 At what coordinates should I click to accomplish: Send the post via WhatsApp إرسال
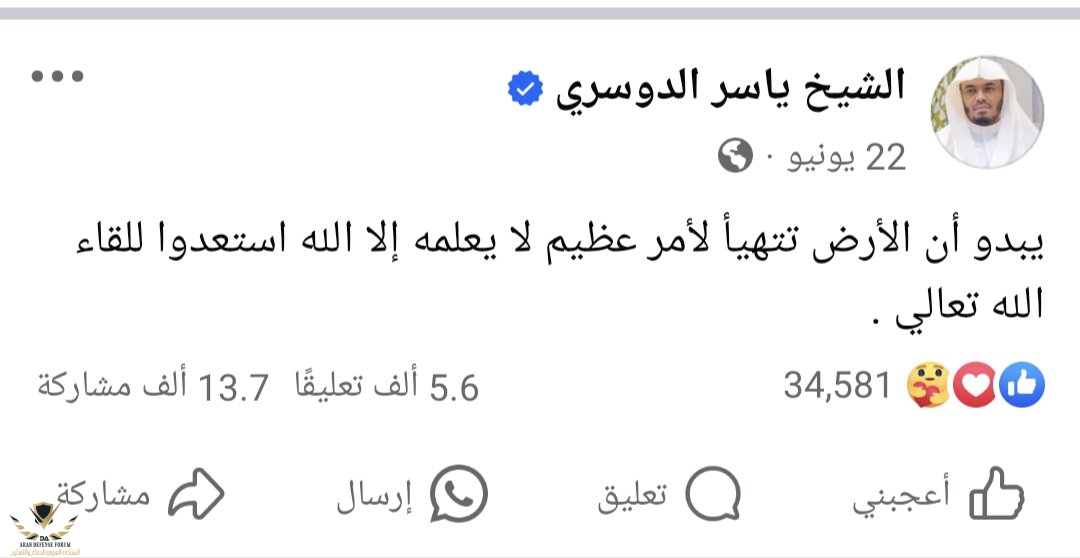411,494
